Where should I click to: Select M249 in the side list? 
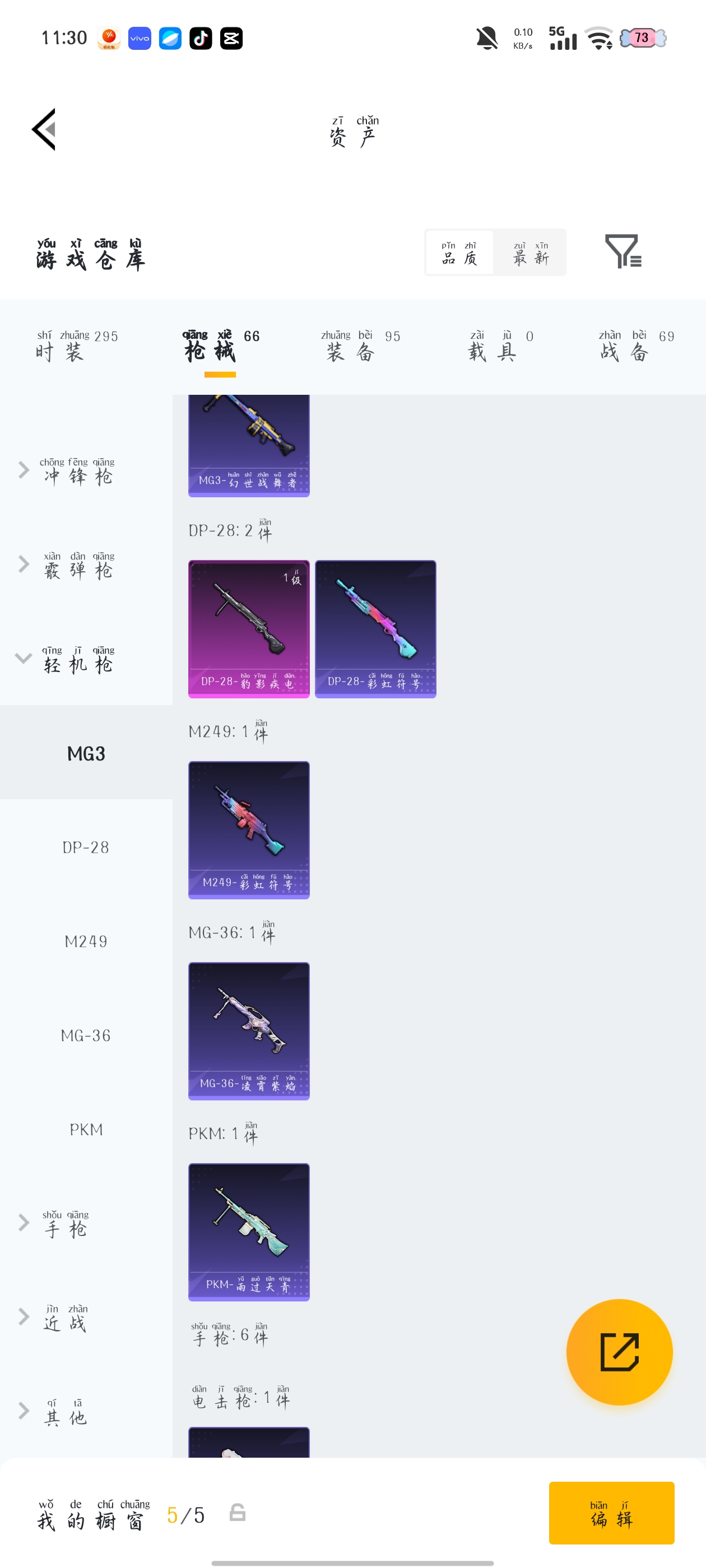pos(86,942)
